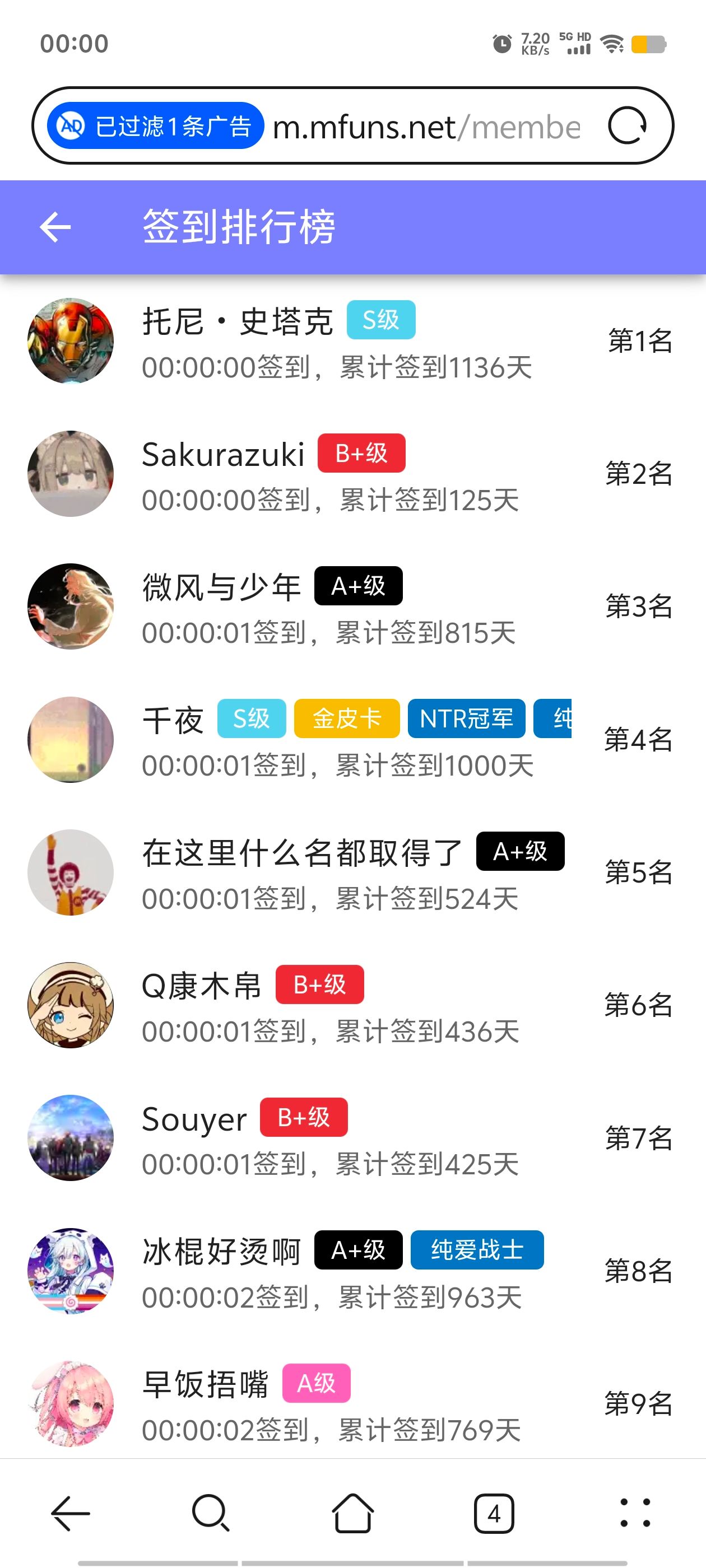Show the 4 open browser tabs
This screenshot has width=706, height=1568.
[494, 1513]
